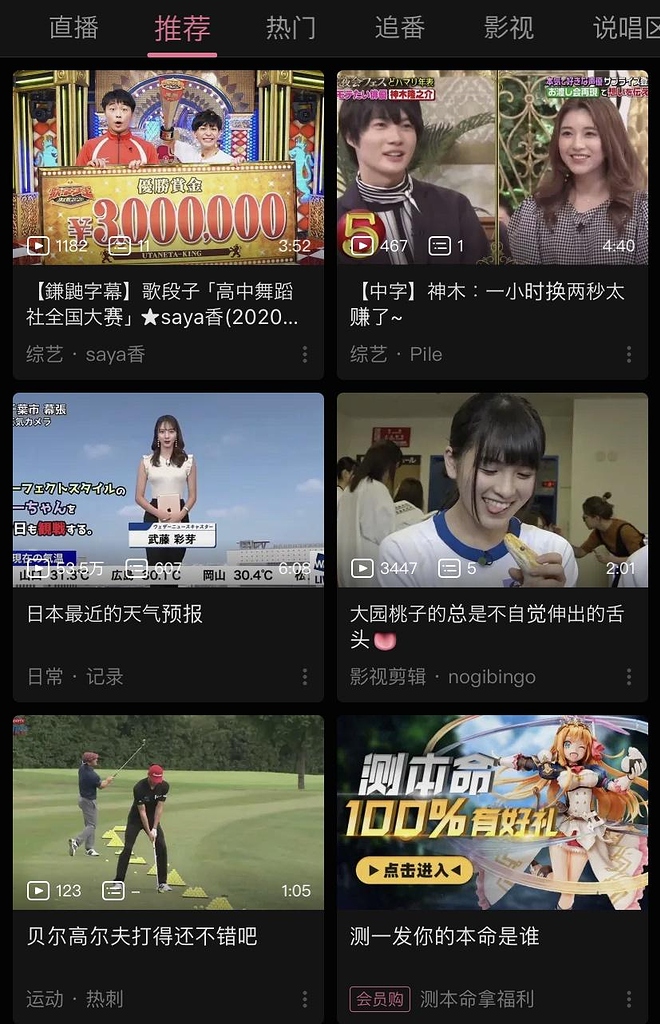Open the 说唱区 tab
Screen dimensions: 660x1024
[x=626, y=28]
